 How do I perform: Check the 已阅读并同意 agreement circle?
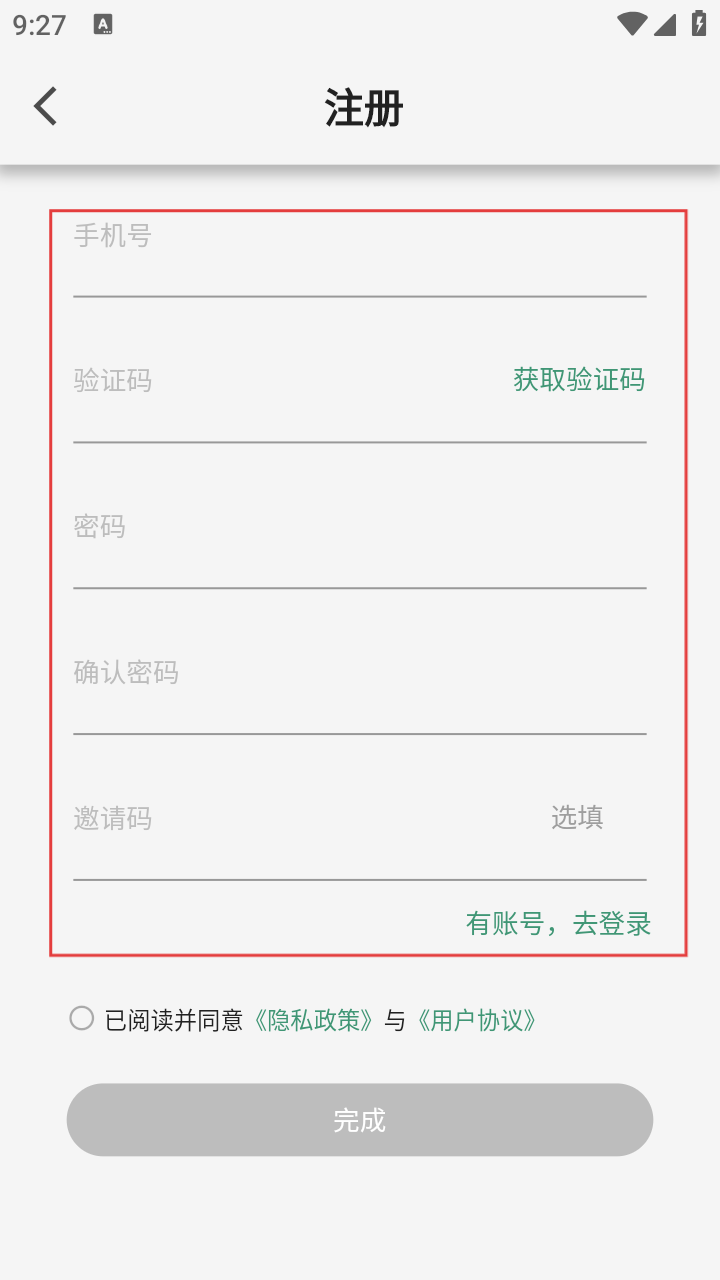pyautogui.click(x=82, y=1019)
